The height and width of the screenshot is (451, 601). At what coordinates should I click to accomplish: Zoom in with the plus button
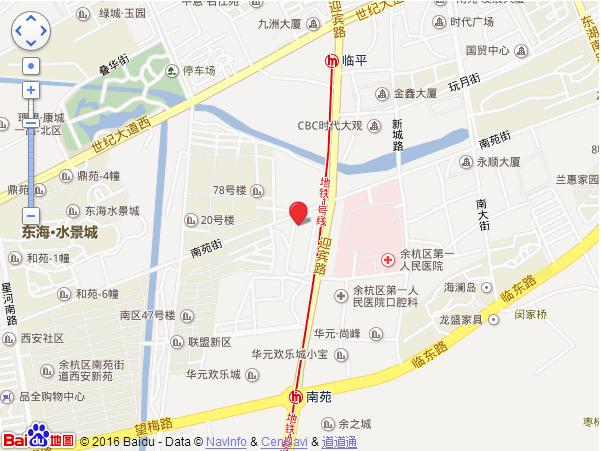(31, 89)
